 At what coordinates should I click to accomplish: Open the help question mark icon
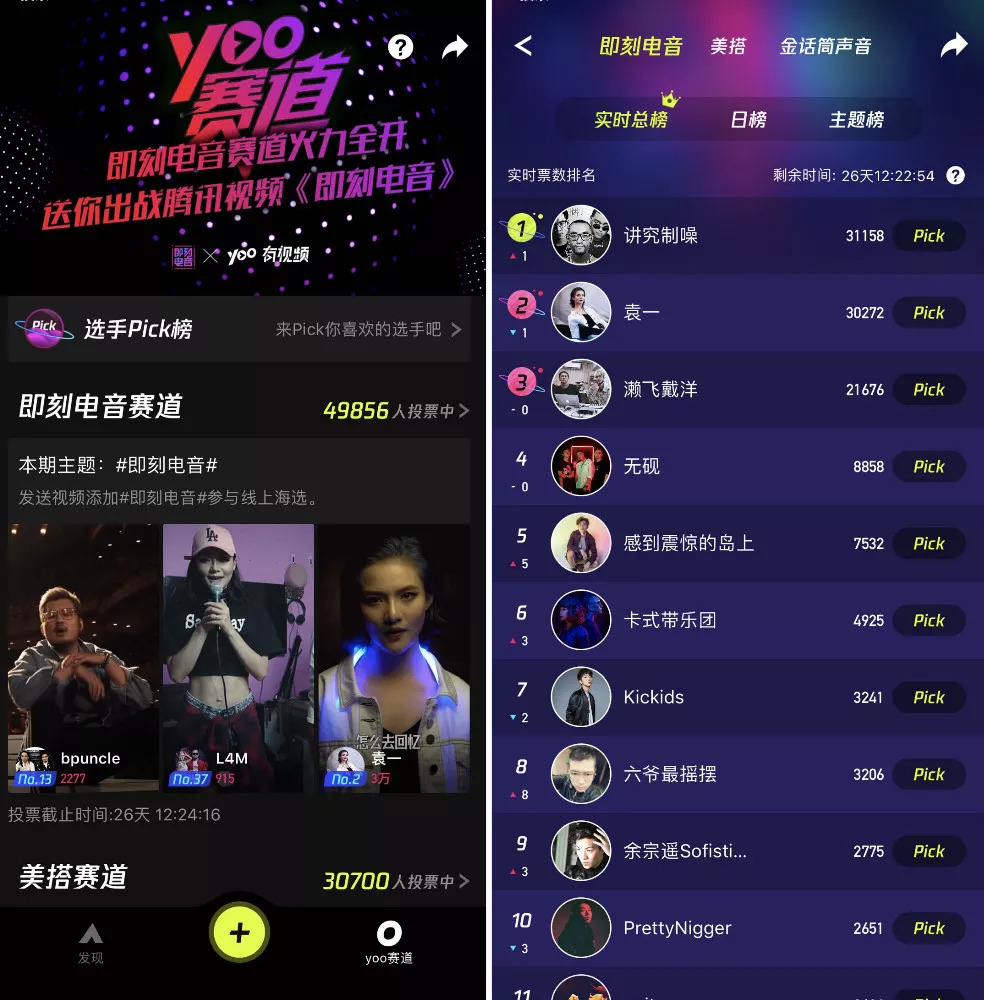(401, 47)
